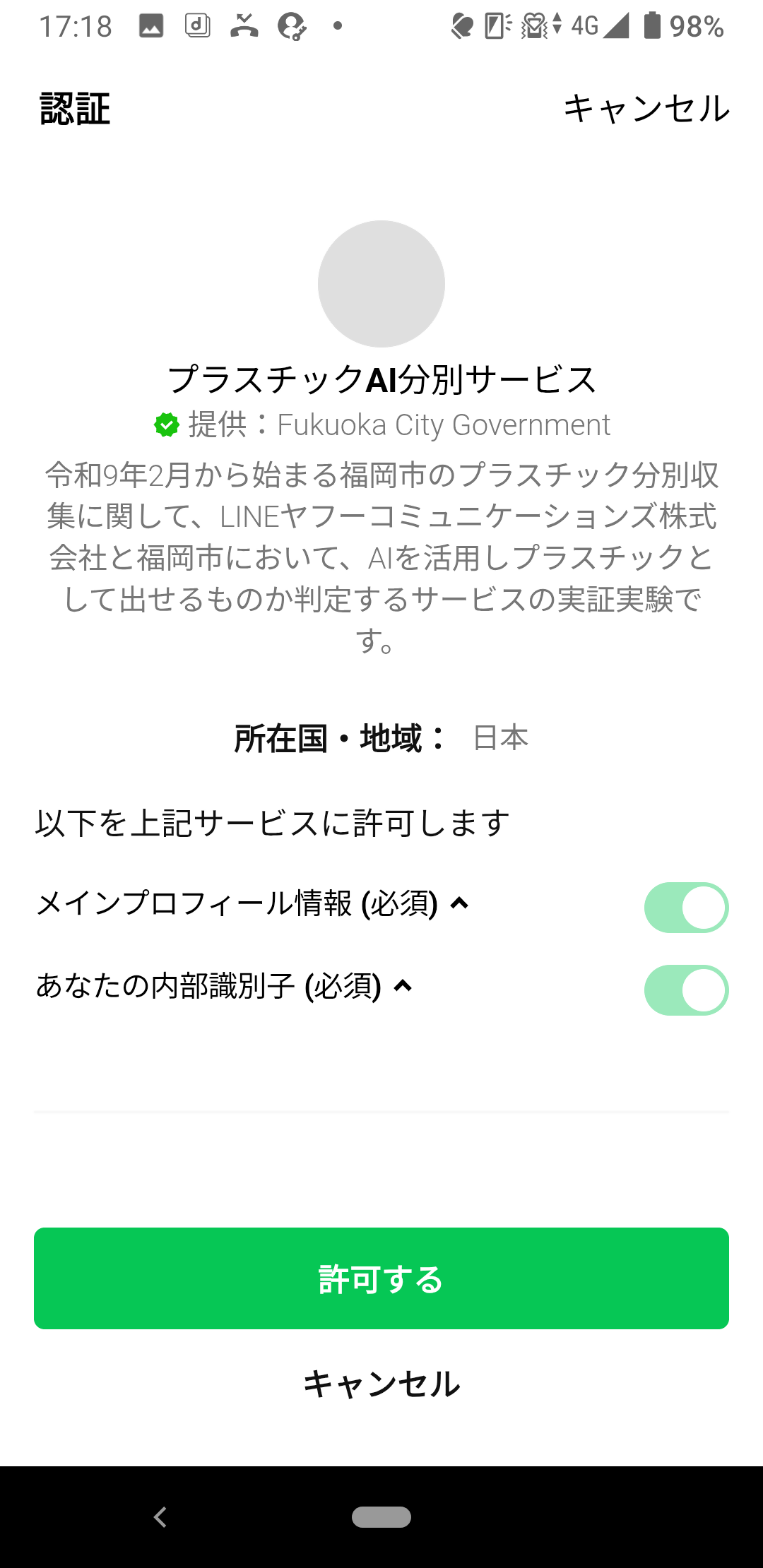Tap the bottom キャンセル button
Screen dimensions: 763x1568
pos(381,1383)
